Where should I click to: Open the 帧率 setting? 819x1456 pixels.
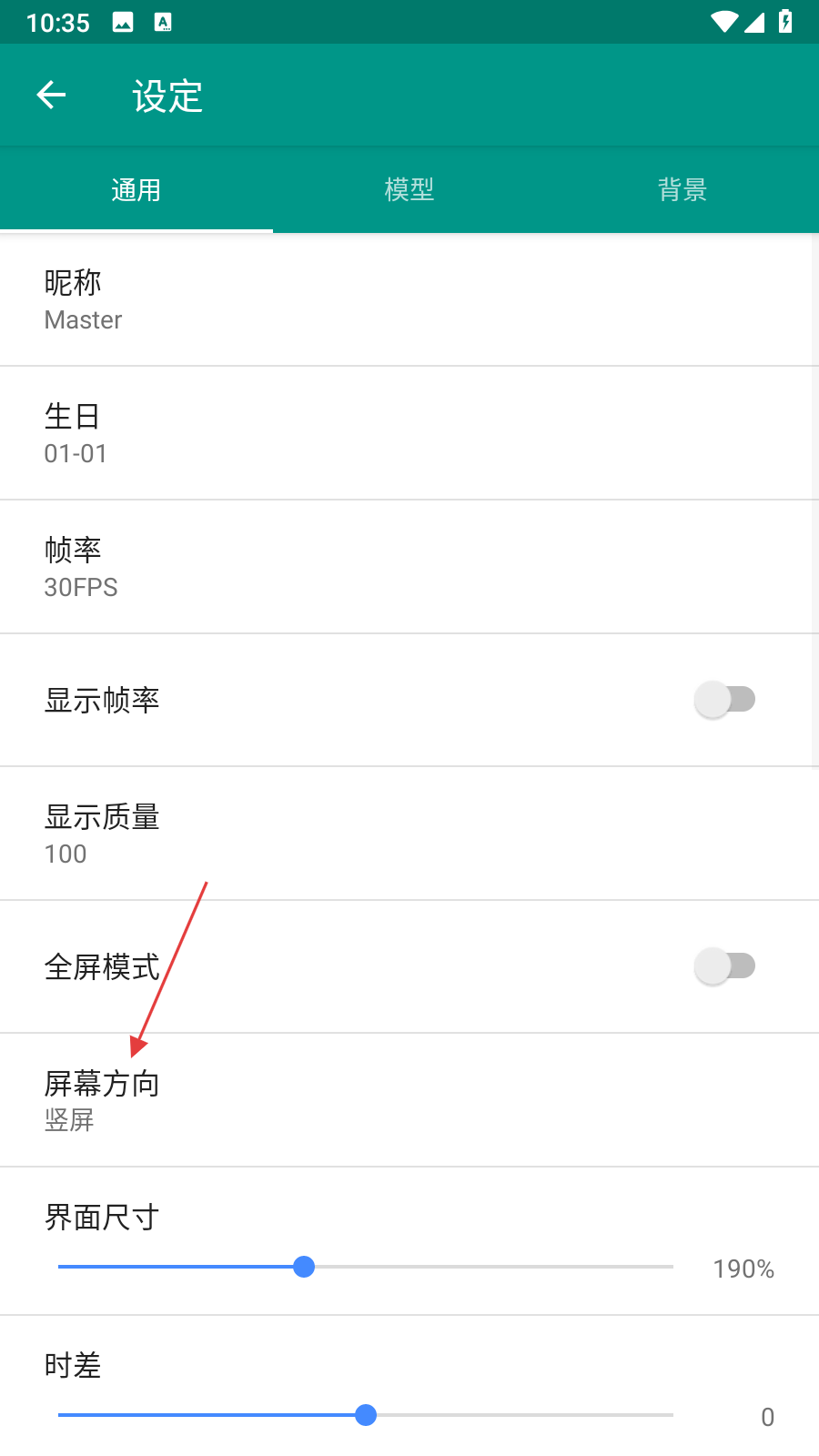[x=409, y=567]
